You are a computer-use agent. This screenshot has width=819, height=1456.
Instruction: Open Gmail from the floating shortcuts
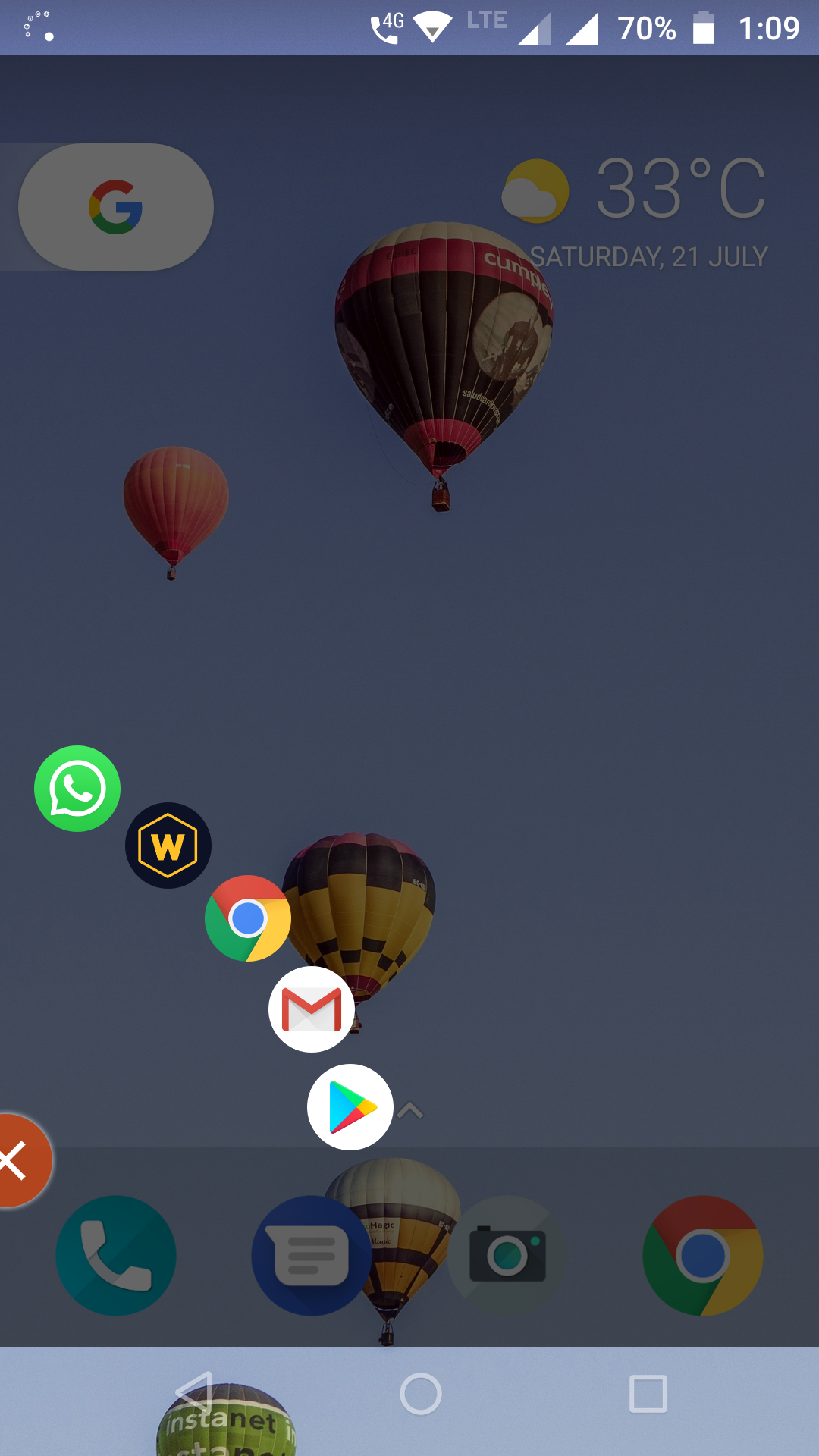click(x=312, y=1009)
